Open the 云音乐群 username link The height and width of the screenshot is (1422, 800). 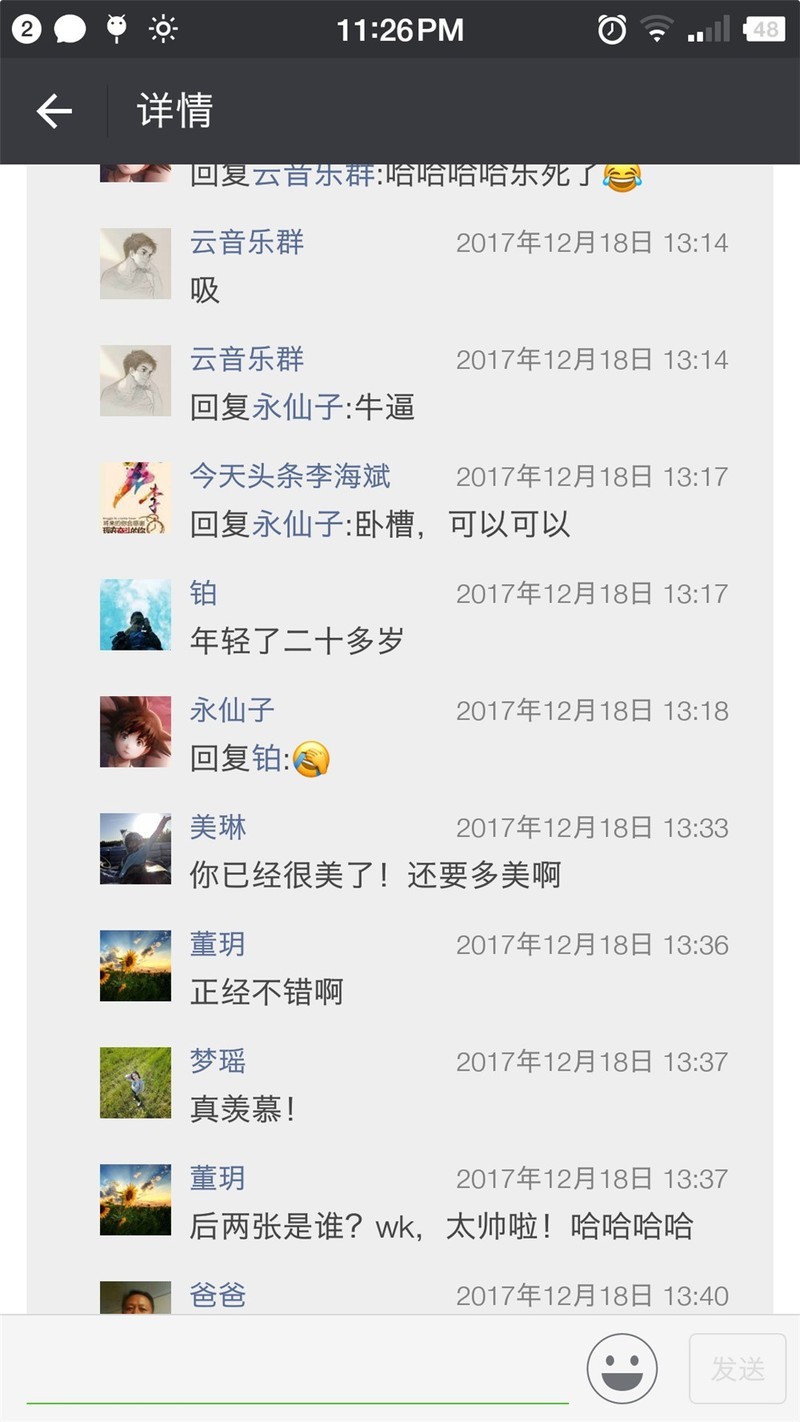click(x=246, y=242)
